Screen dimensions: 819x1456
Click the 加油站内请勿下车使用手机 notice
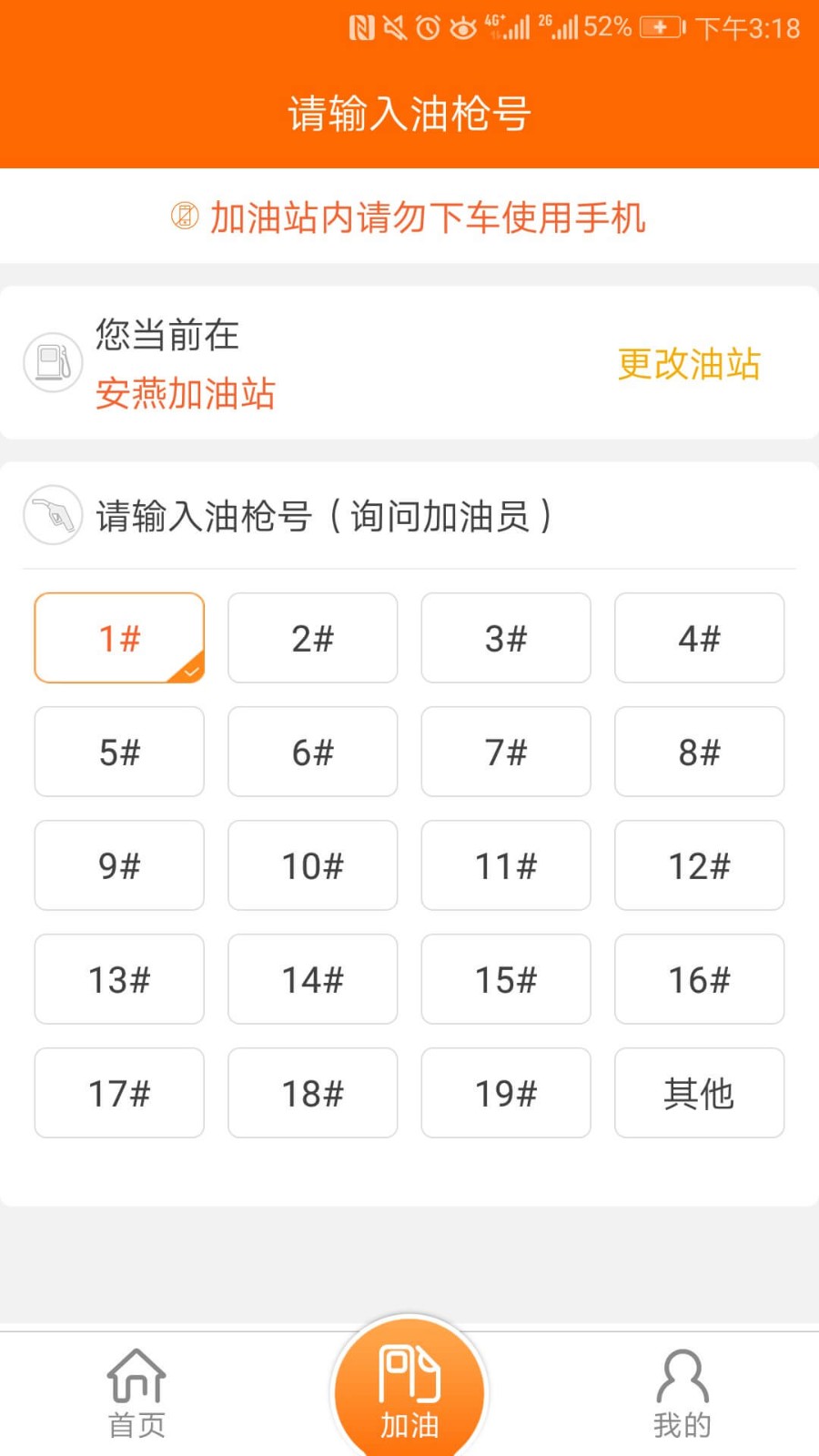(428, 218)
